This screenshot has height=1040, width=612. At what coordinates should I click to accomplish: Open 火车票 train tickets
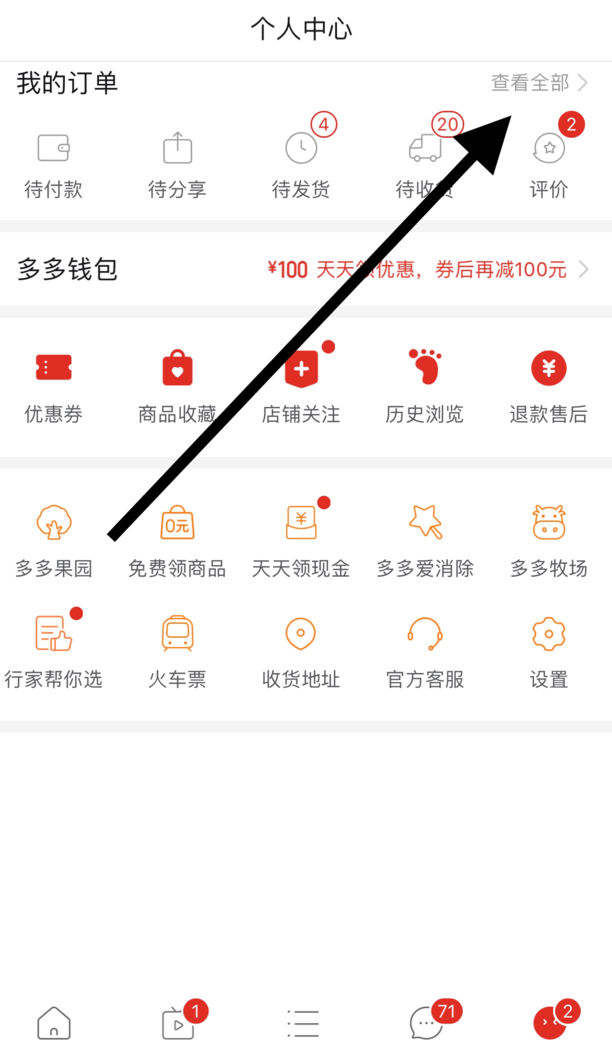point(177,652)
